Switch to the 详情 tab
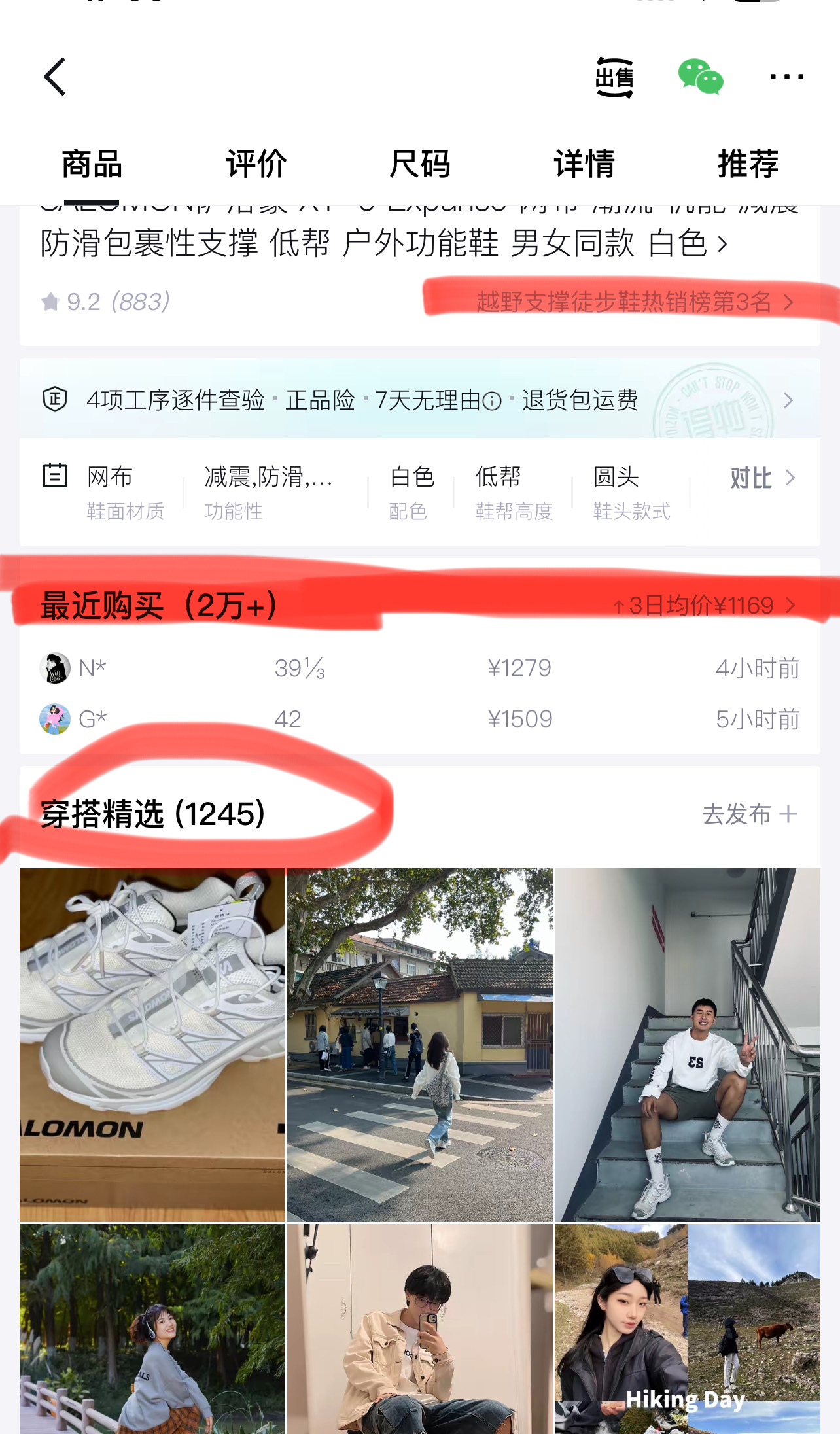Viewport: 840px width, 1434px height. pyautogui.click(x=584, y=164)
